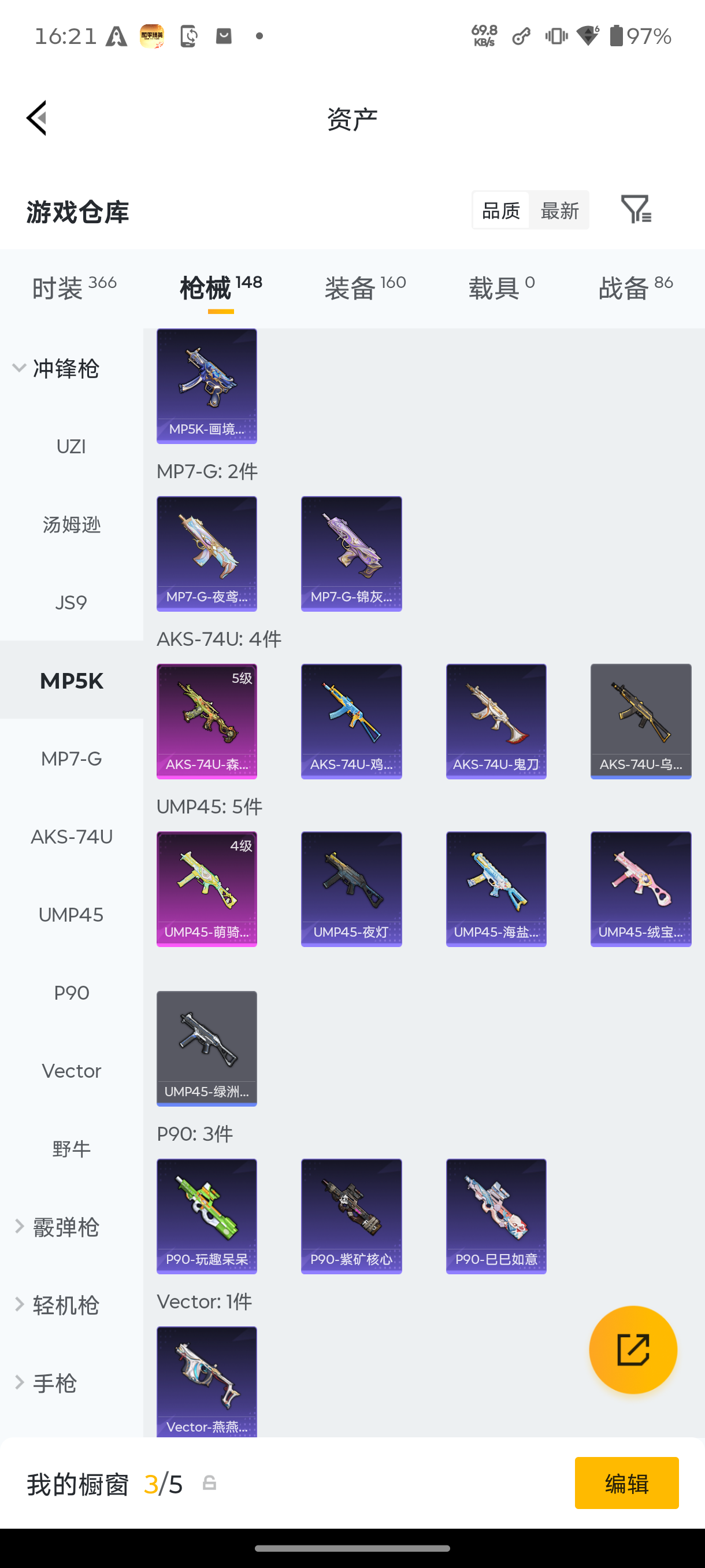Select Vector in the side list
This screenshot has height=1568, width=705.
coord(71,1071)
